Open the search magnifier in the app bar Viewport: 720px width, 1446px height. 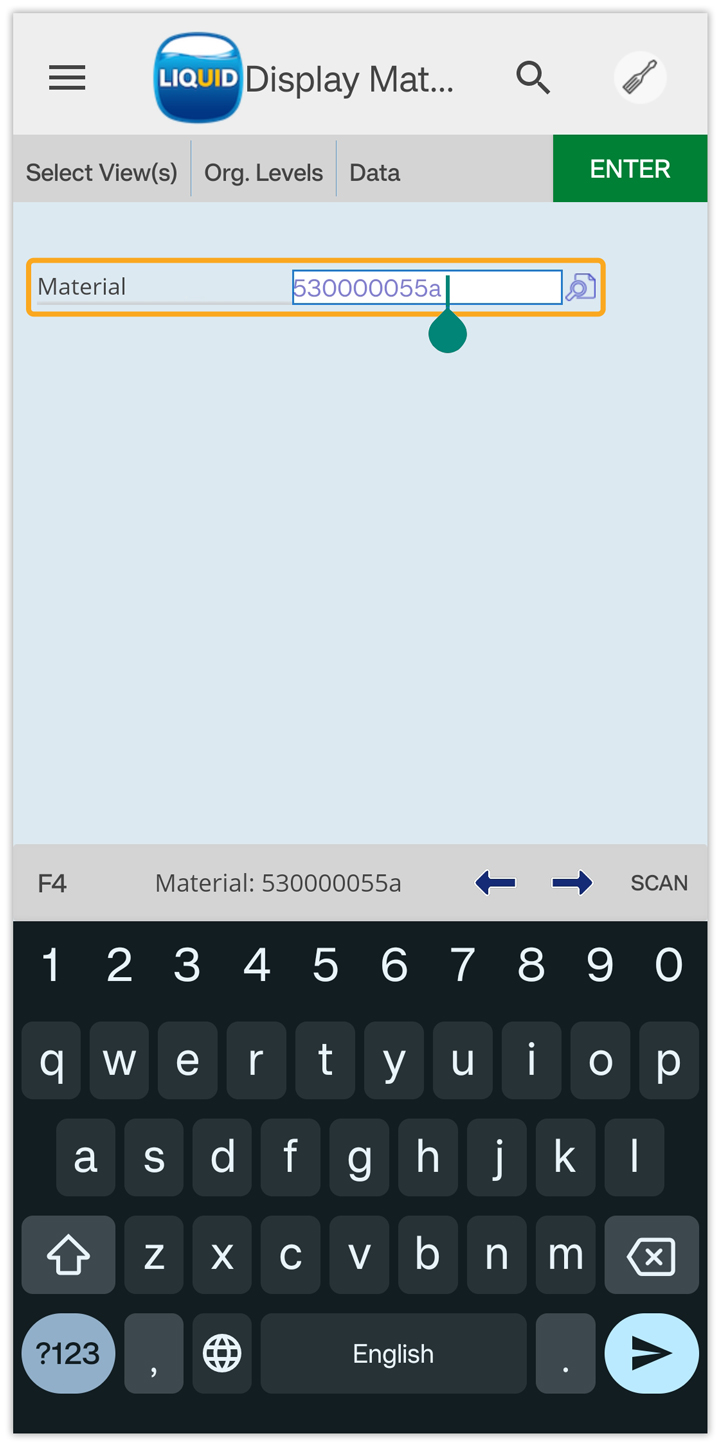pos(533,77)
